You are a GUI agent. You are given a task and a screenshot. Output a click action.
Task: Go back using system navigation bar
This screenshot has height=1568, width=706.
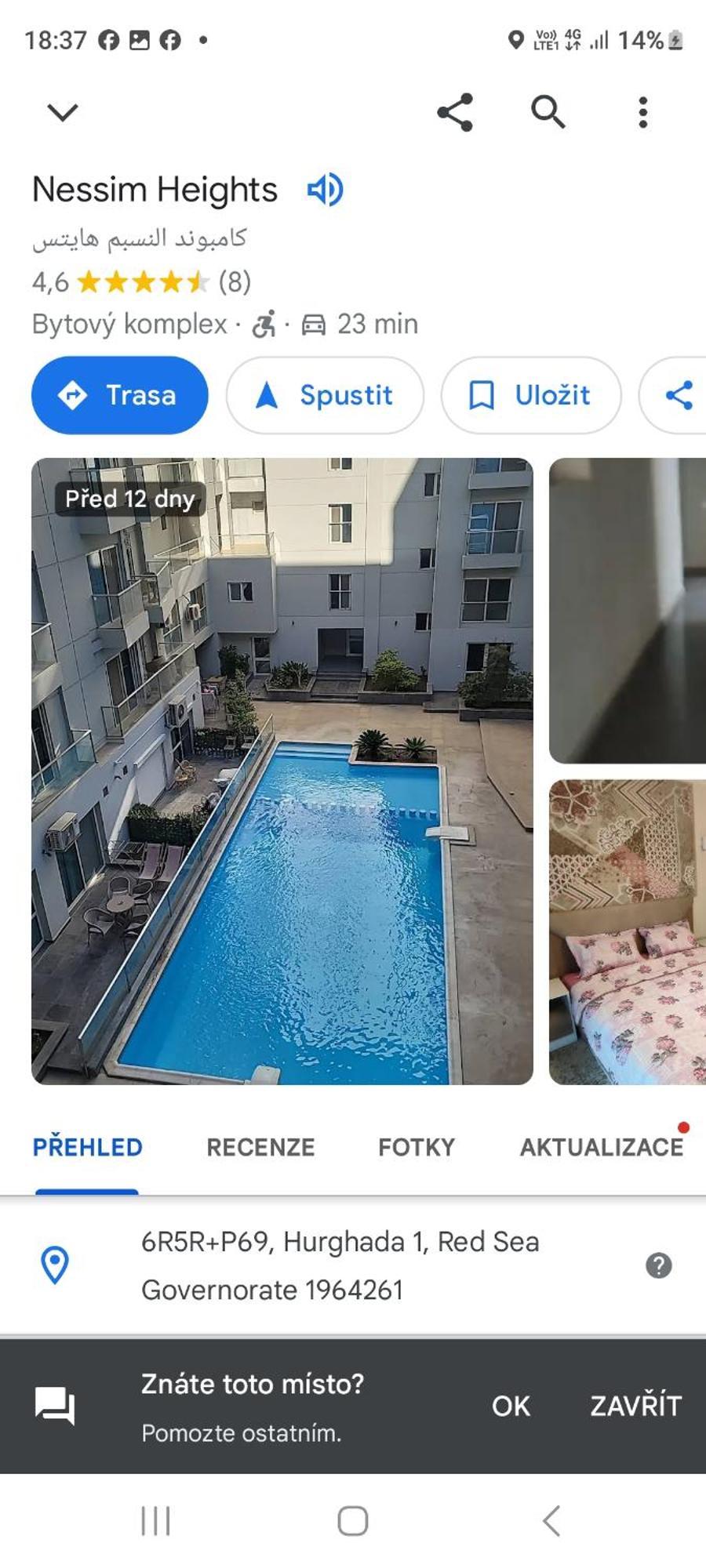point(551,1521)
